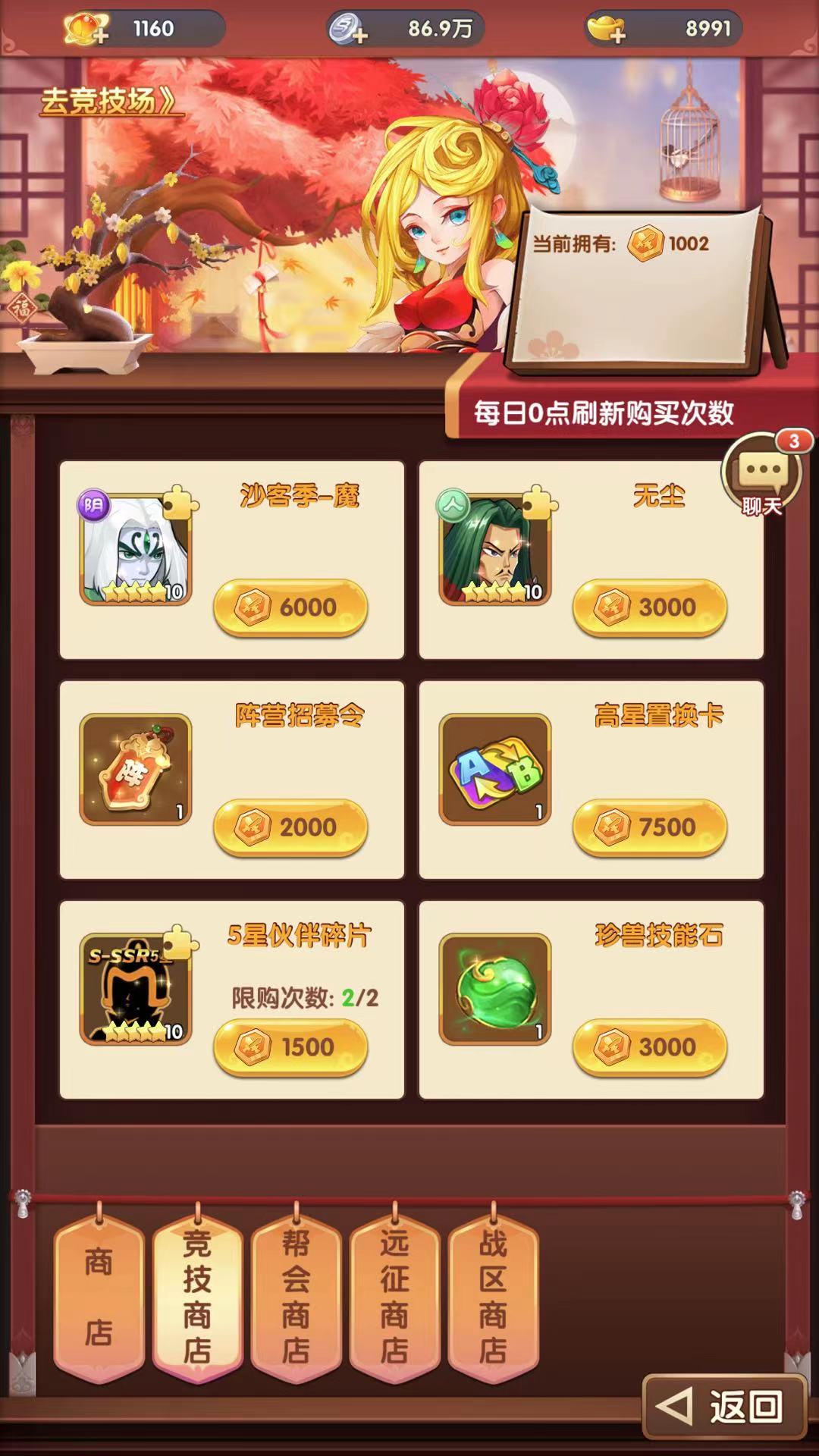Purchase 阵营招募令 for 2000
The height and width of the screenshot is (1456, 819).
pyautogui.click(x=290, y=827)
